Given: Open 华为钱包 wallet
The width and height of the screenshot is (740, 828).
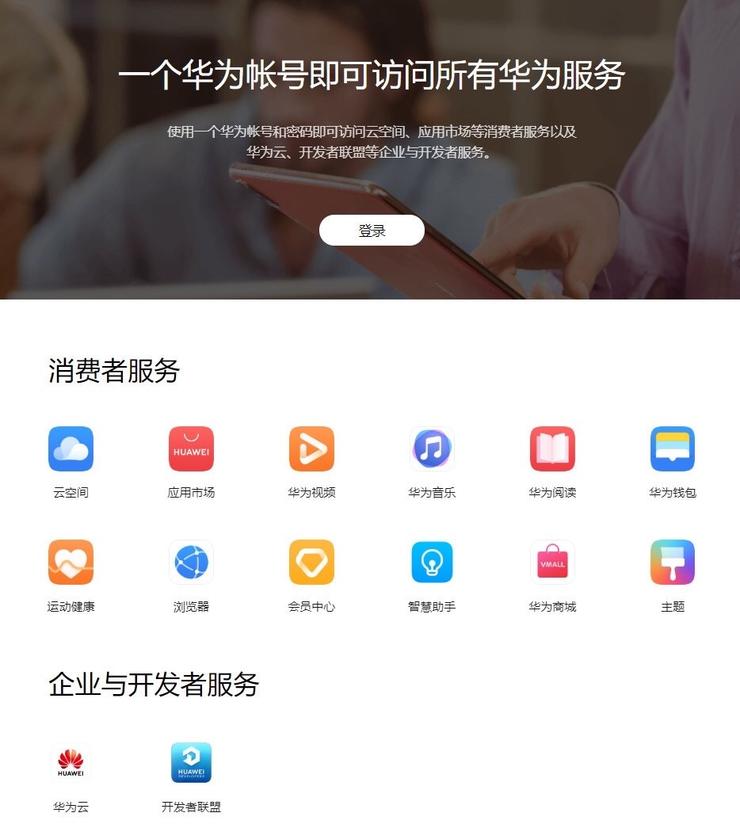Looking at the screenshot, I should click(x=672, y=449).
